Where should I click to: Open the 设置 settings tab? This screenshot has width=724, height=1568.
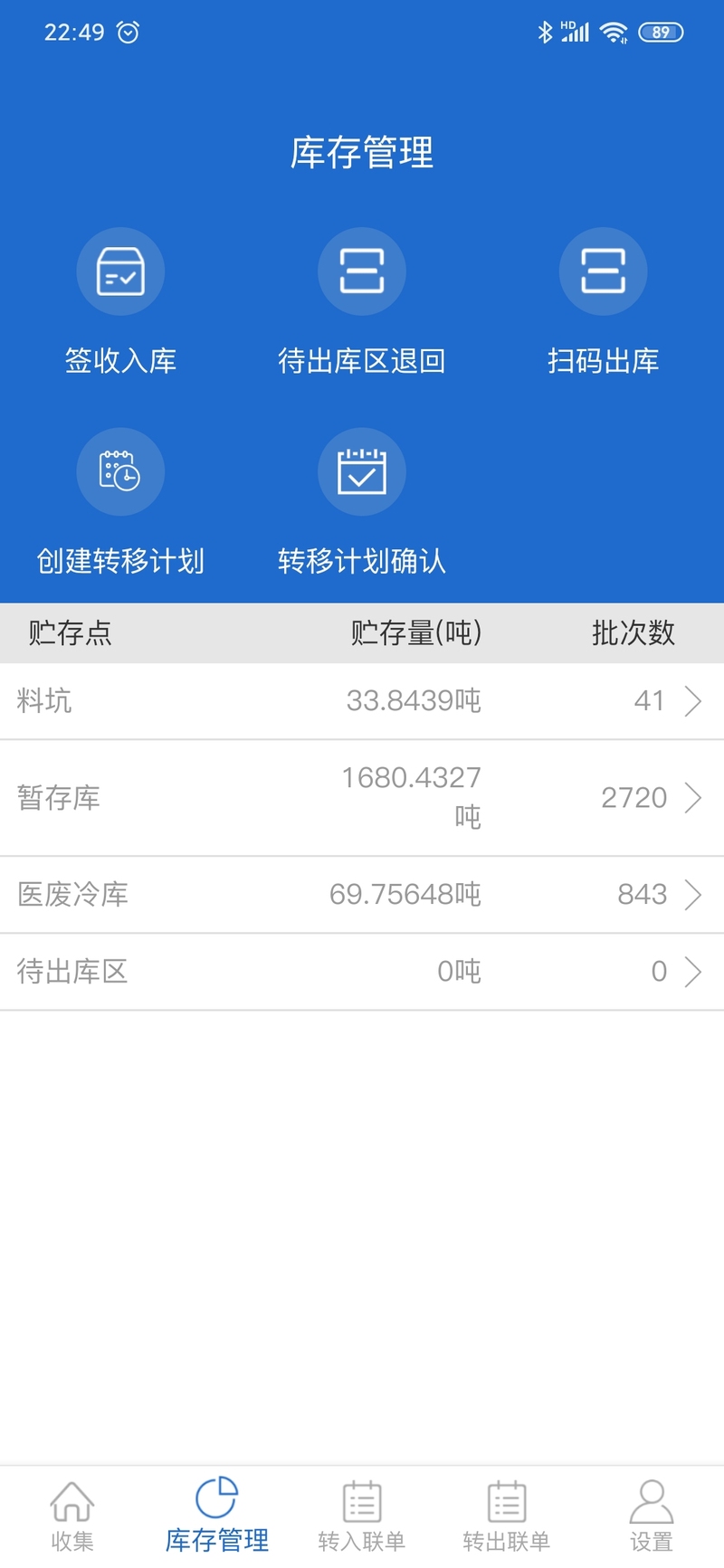652,1516
